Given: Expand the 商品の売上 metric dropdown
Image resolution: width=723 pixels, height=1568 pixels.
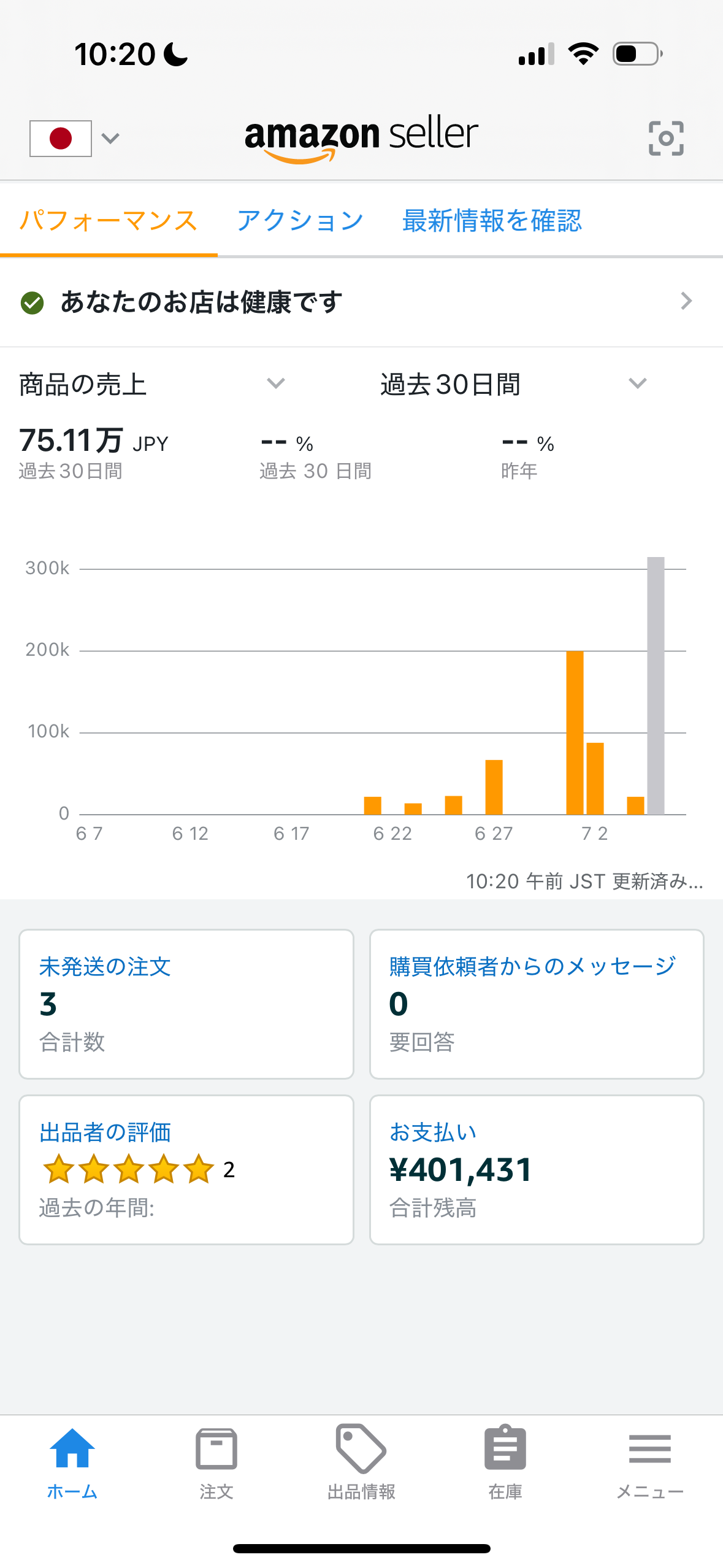Looking at the screenshot, I should click(152, 385).
